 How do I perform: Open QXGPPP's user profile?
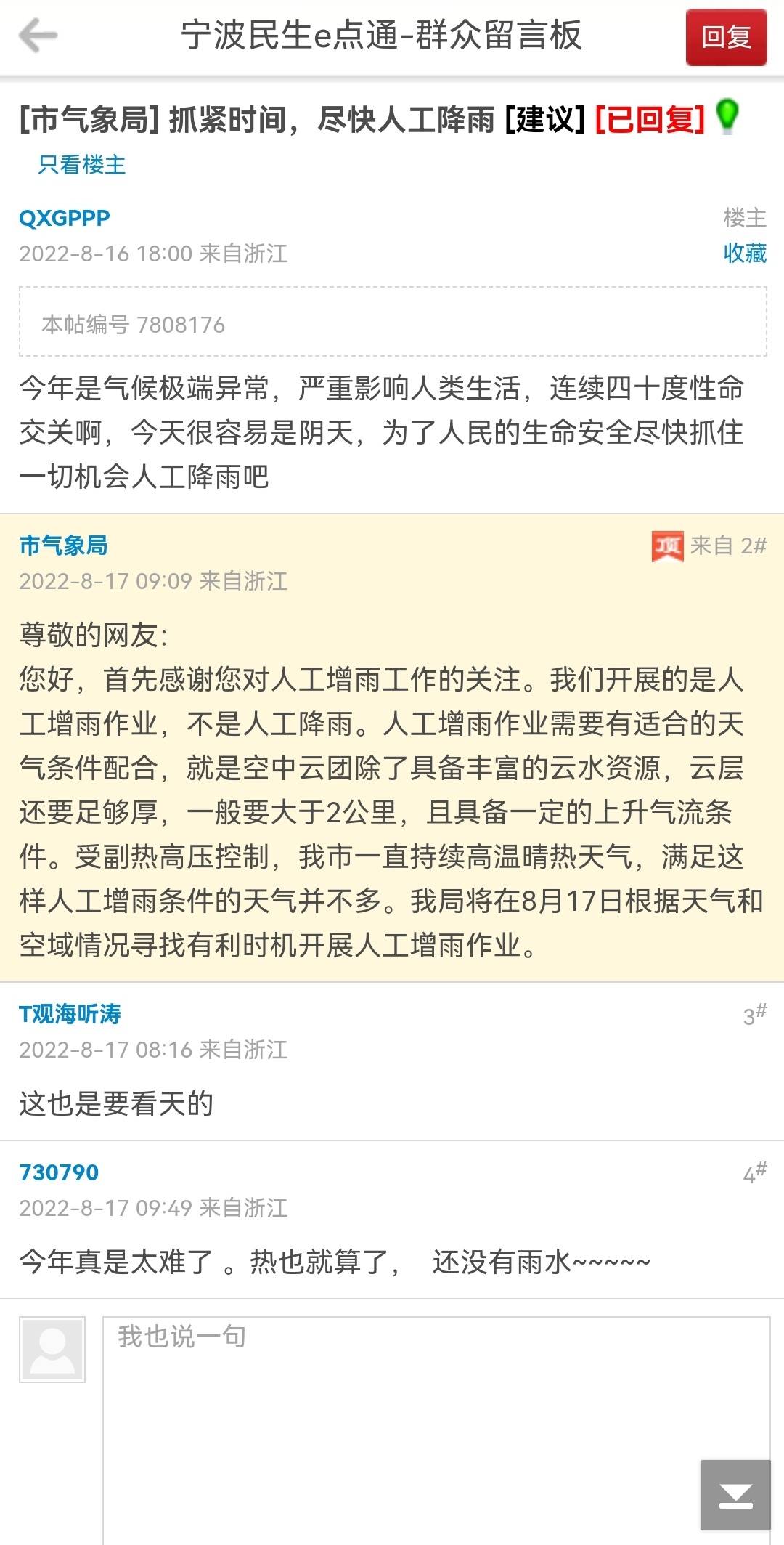(x=65, y=218)
